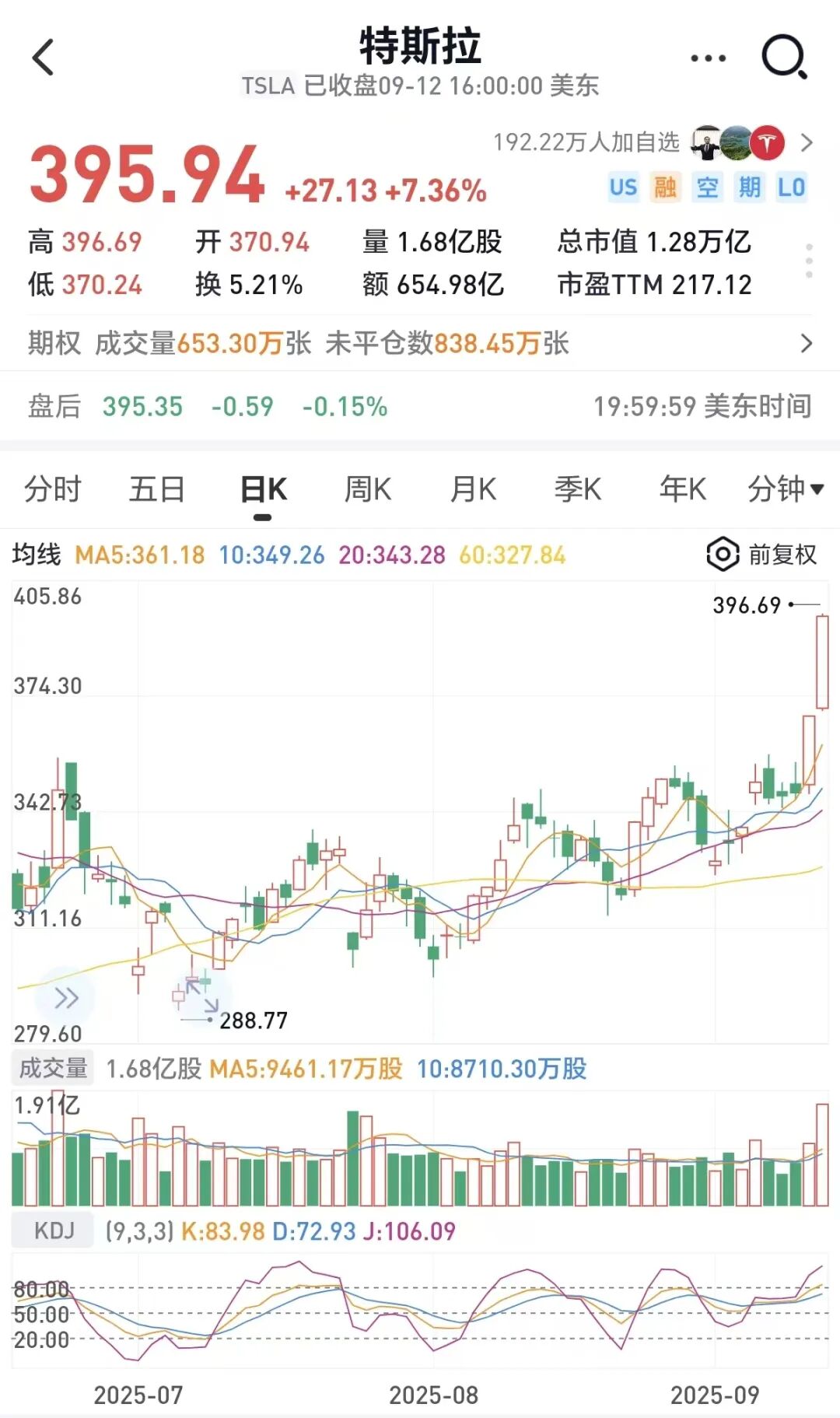View the 192.22万人加自选 watchlist users
This screenshot has width=840, height=1418.
click(x=653, y=142)
